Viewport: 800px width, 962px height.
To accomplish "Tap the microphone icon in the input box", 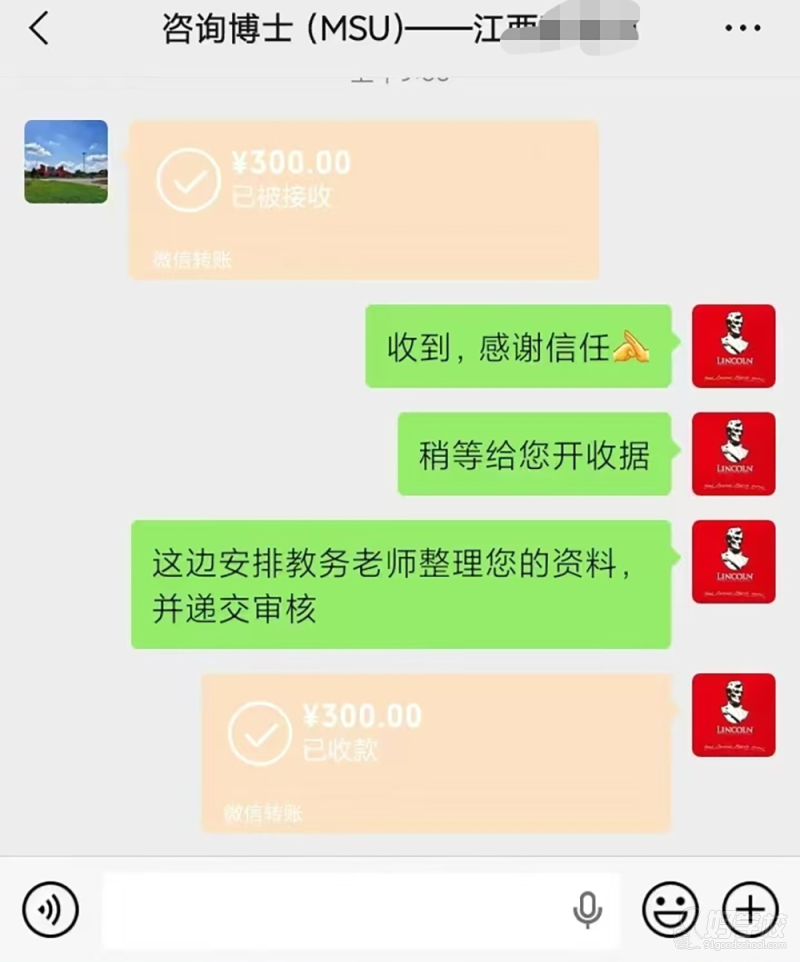I will pyautogui.click(x=587, y=910).
